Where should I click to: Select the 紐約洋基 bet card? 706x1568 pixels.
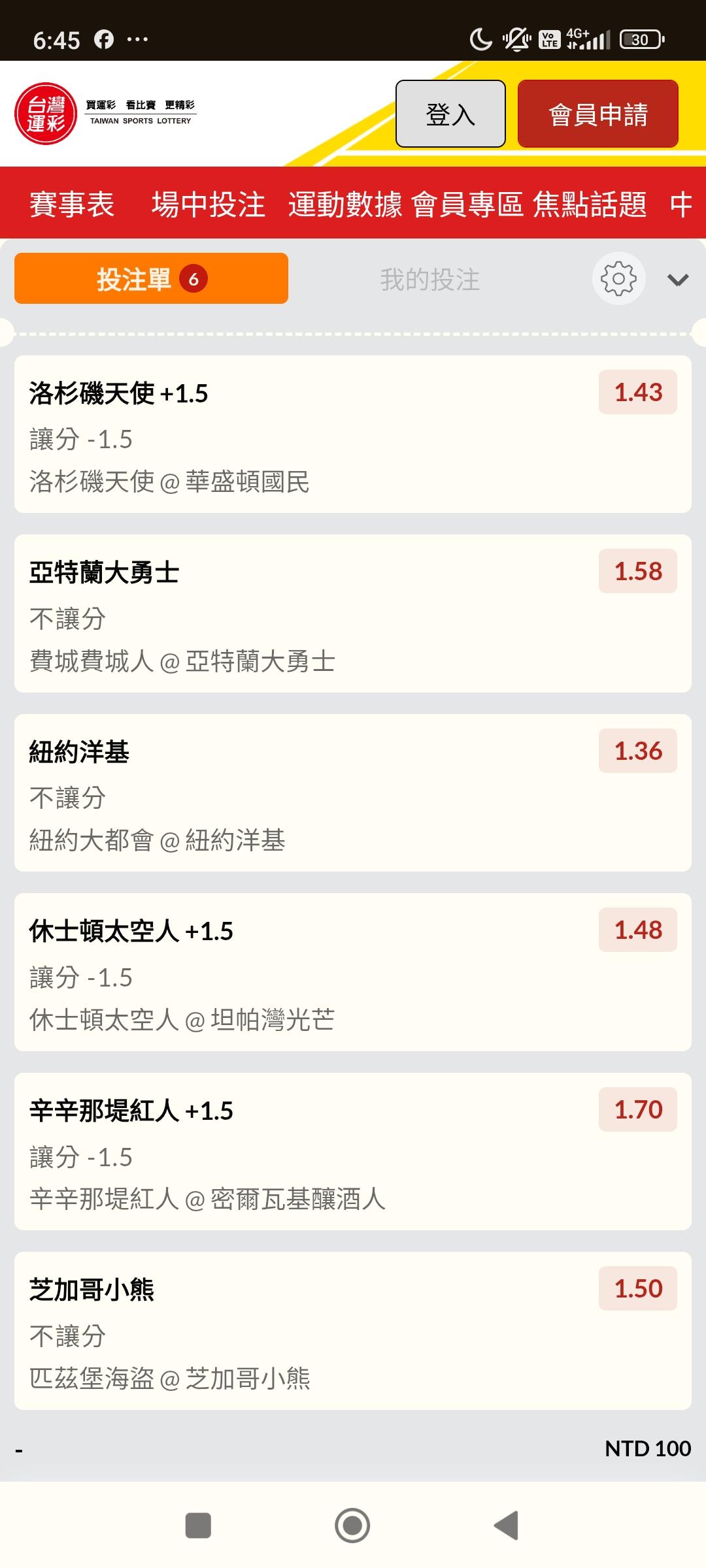tap(353, 793)
